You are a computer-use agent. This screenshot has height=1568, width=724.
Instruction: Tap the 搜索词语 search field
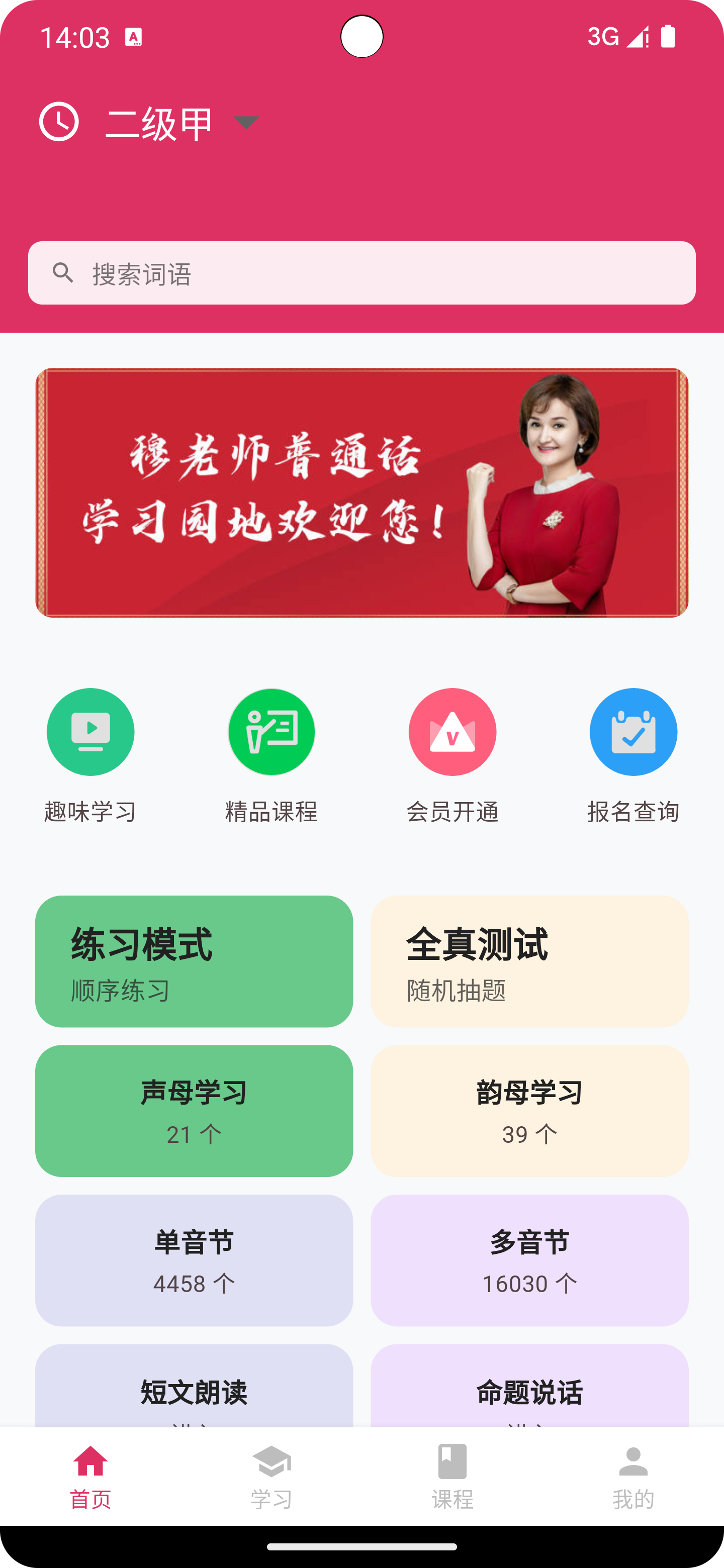point(361,273)
